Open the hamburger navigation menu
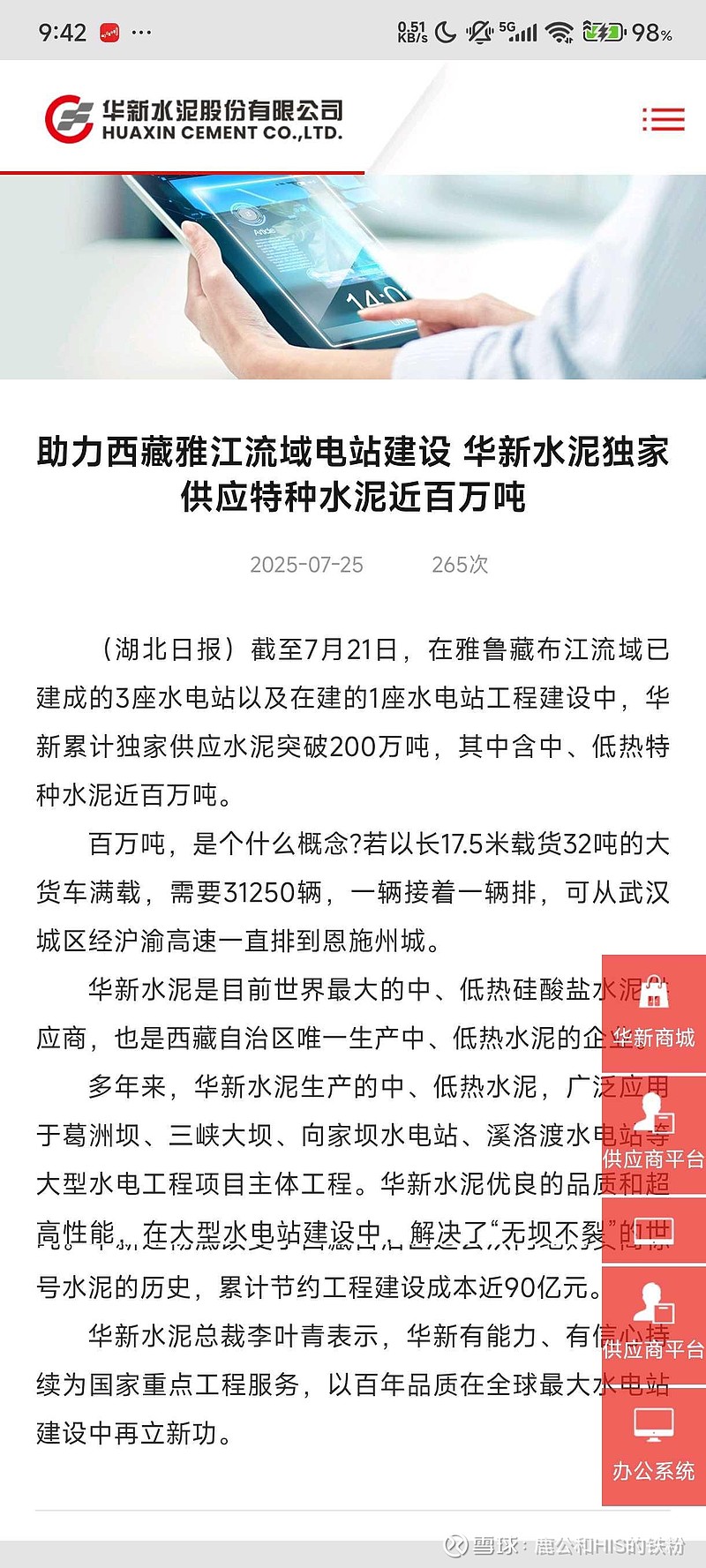Screen dimensions: 706x1568 [663, 117]
